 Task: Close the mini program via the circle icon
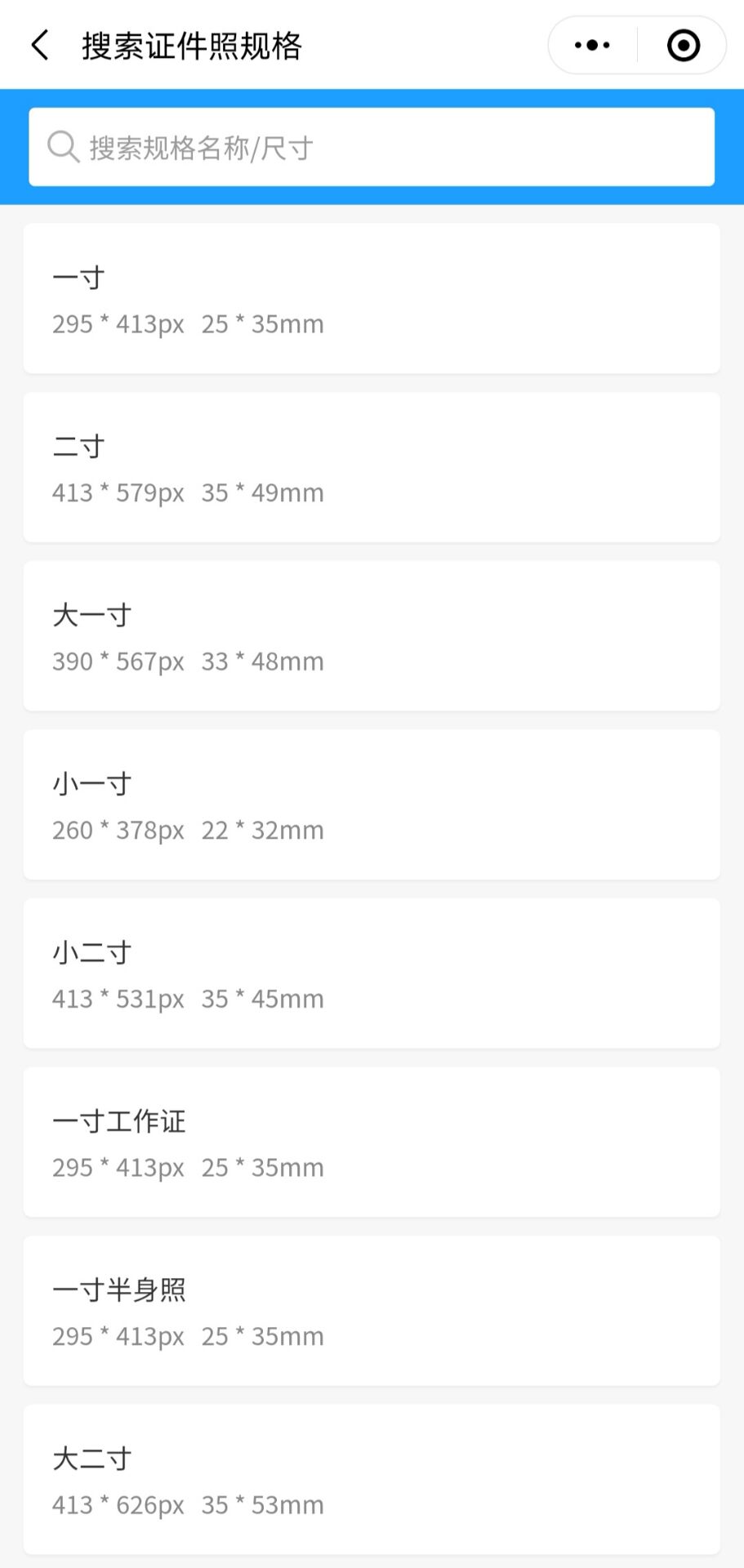(x=683, y=46)
